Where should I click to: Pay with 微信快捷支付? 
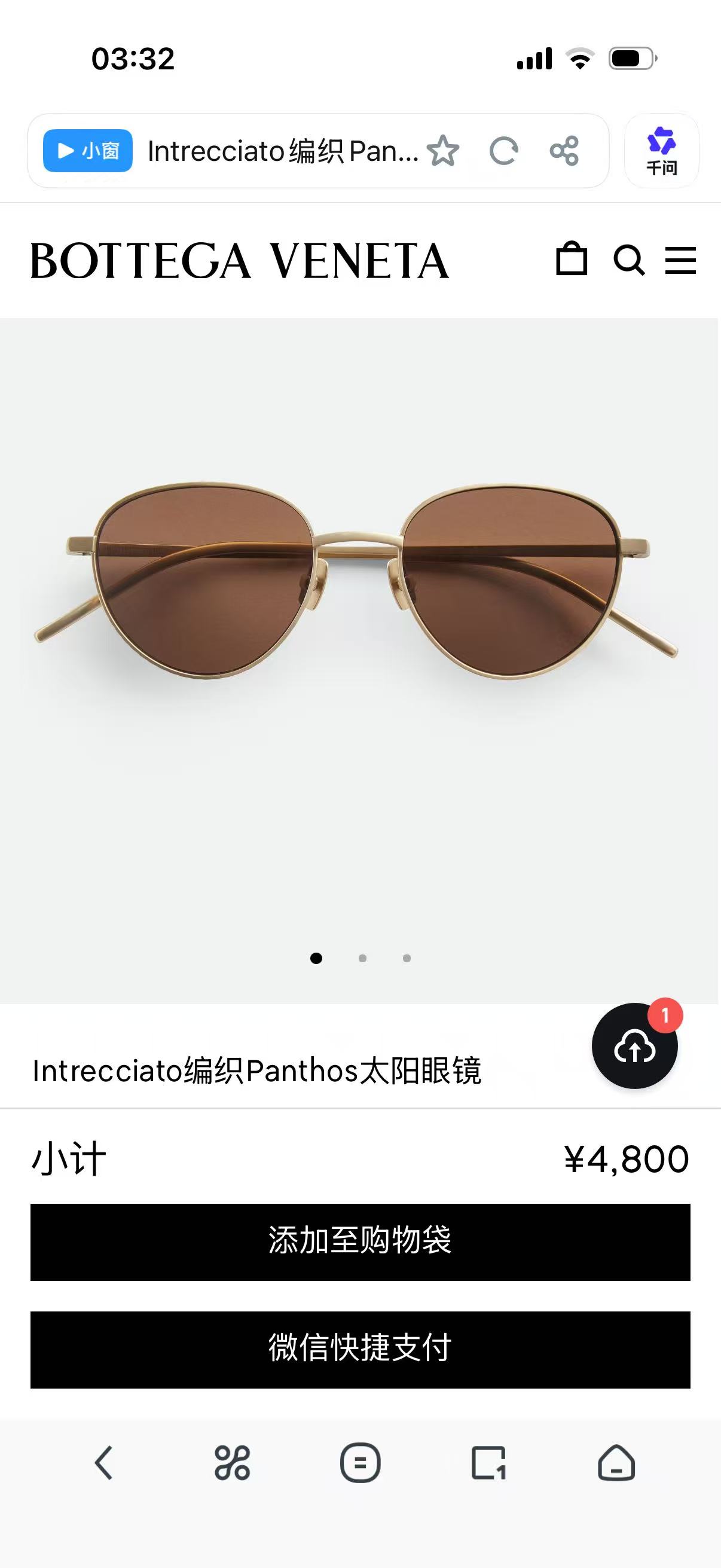[360, 1350]
